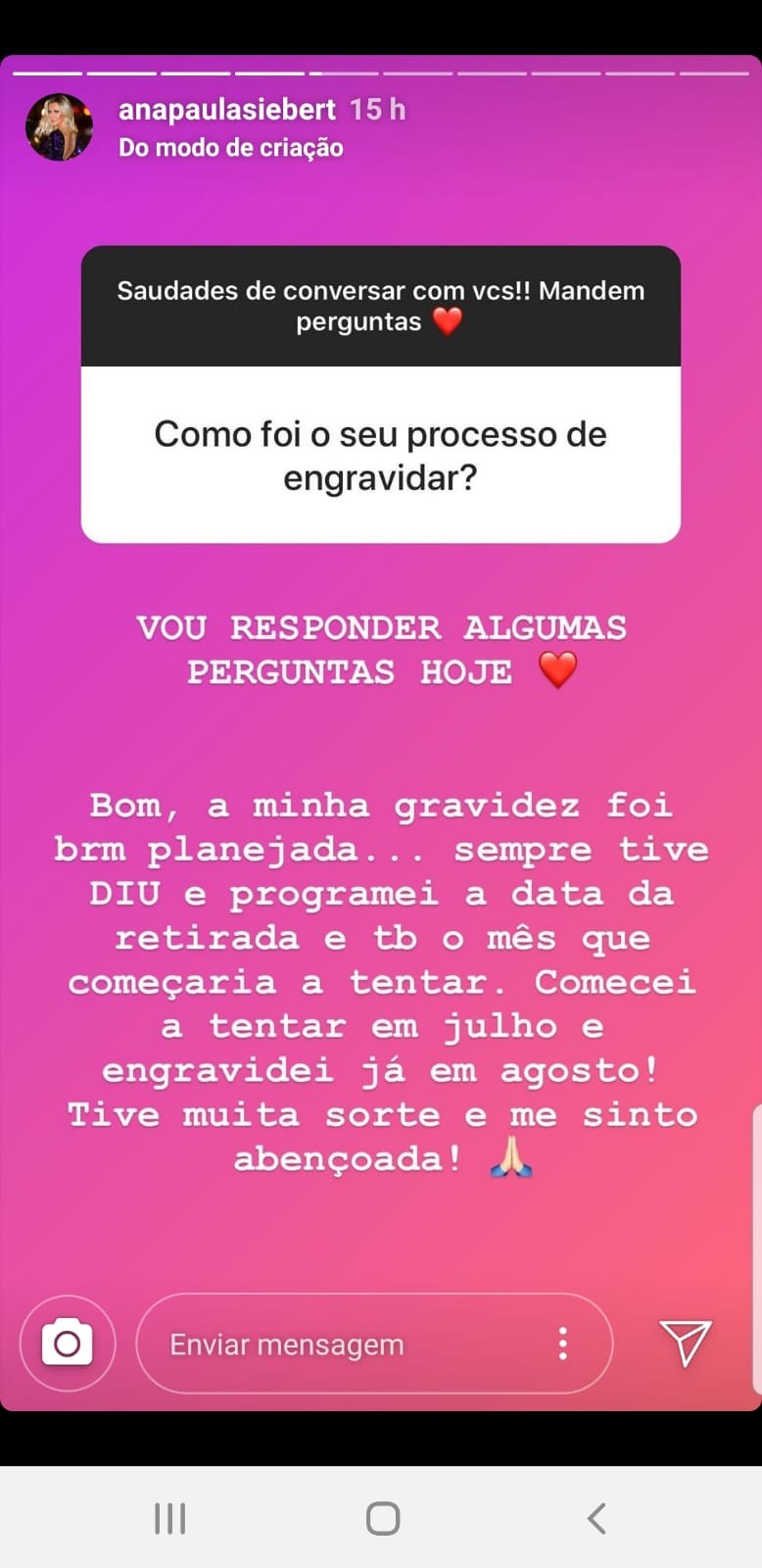Tap 'Do modo de criação' label
762x1568 pixels.
(x=231, y=148)
